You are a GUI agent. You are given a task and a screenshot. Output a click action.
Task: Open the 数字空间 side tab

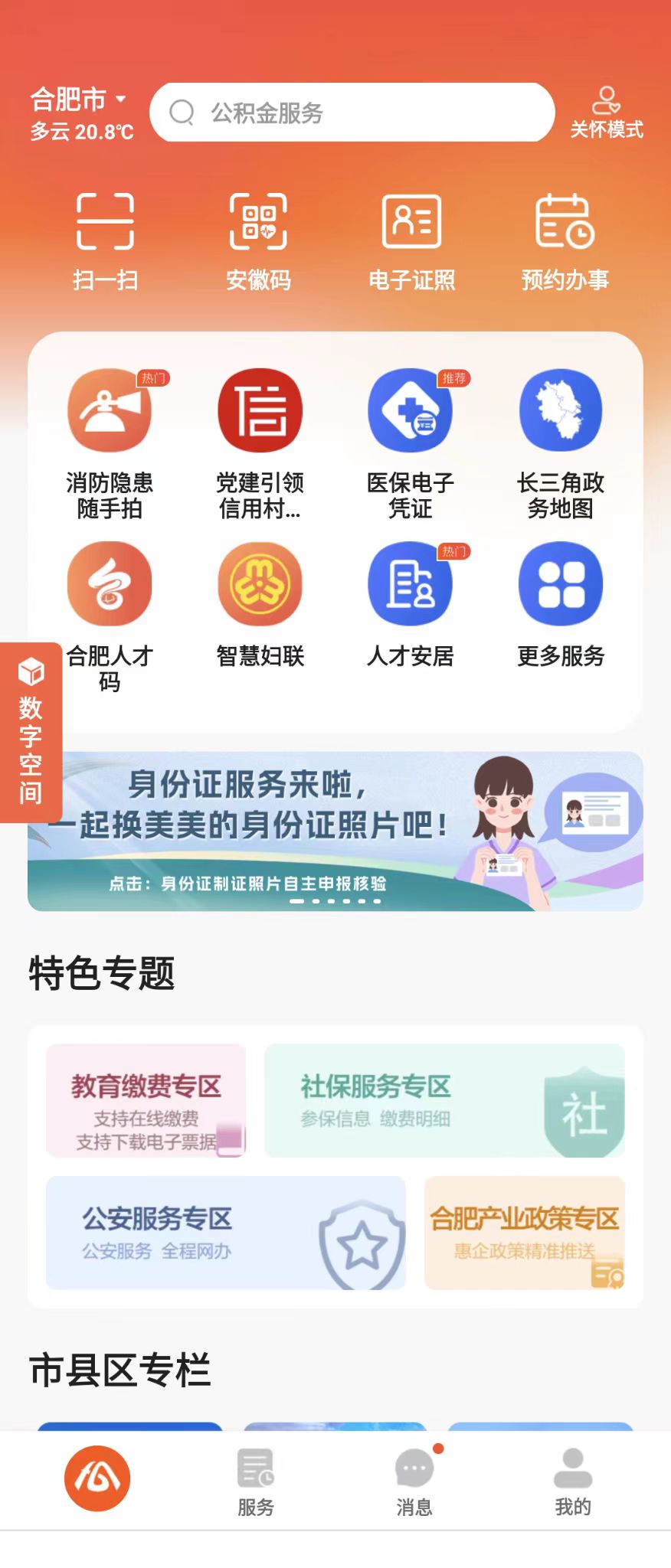[31, 733]
